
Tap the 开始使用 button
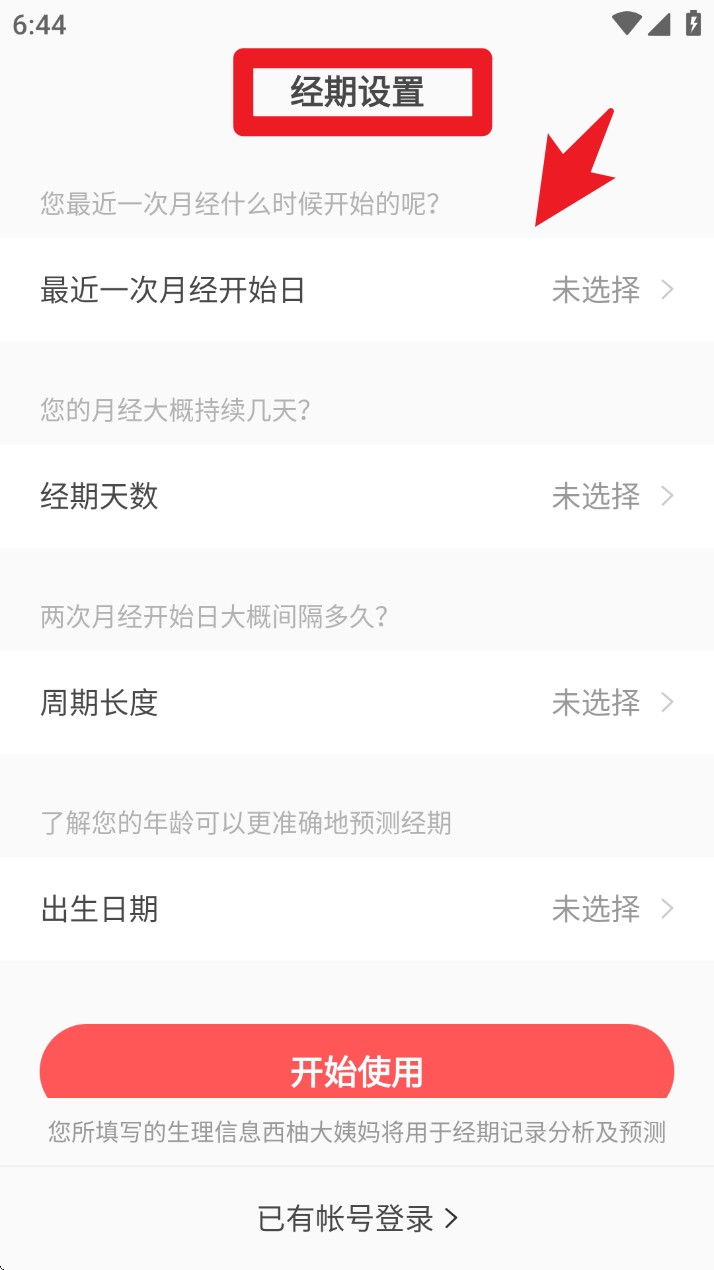(x=356, y=1069)
